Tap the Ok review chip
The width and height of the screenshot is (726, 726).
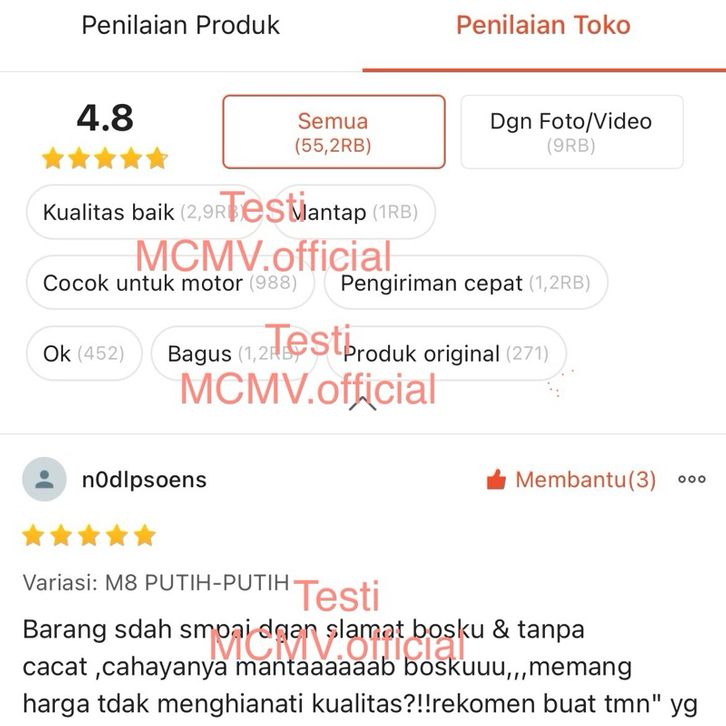pyautogui.click(x=83, y=354)
